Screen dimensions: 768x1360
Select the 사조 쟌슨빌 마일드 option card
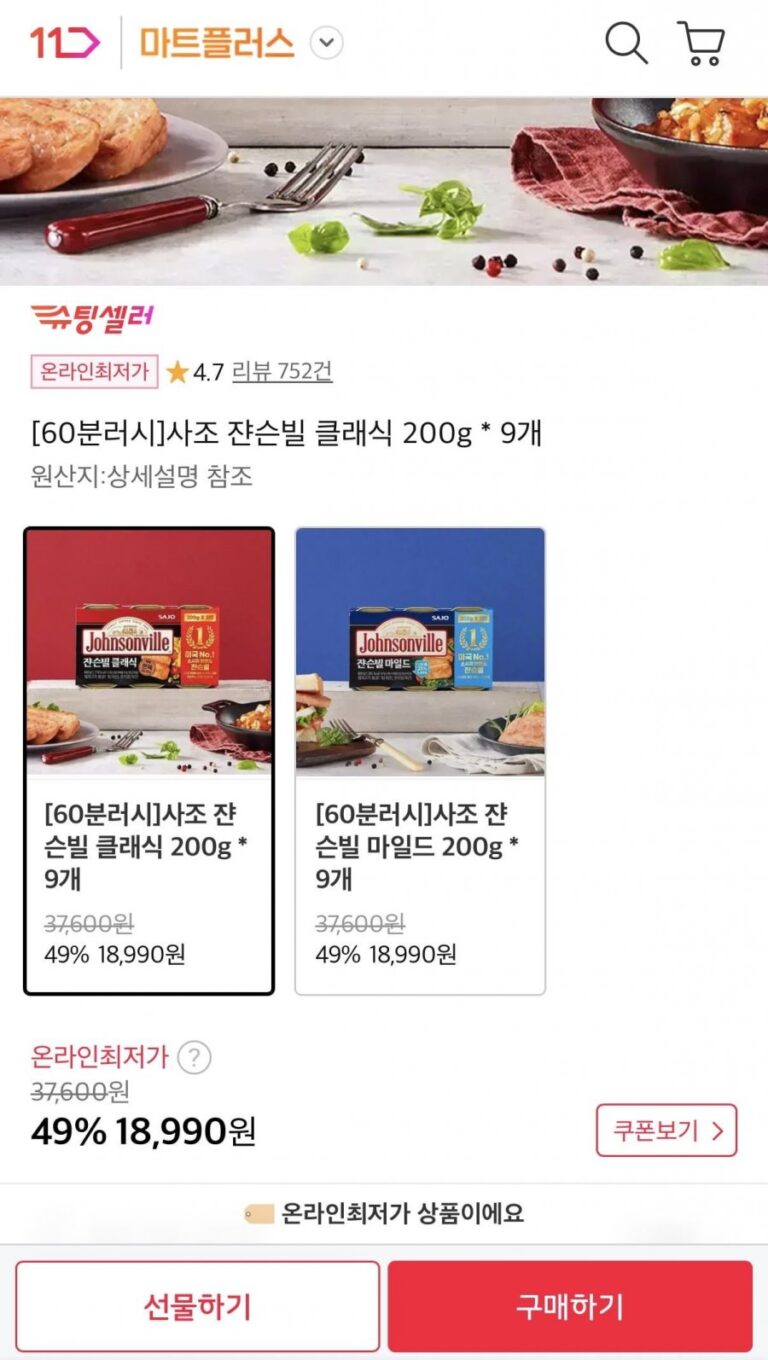(420, 760)
